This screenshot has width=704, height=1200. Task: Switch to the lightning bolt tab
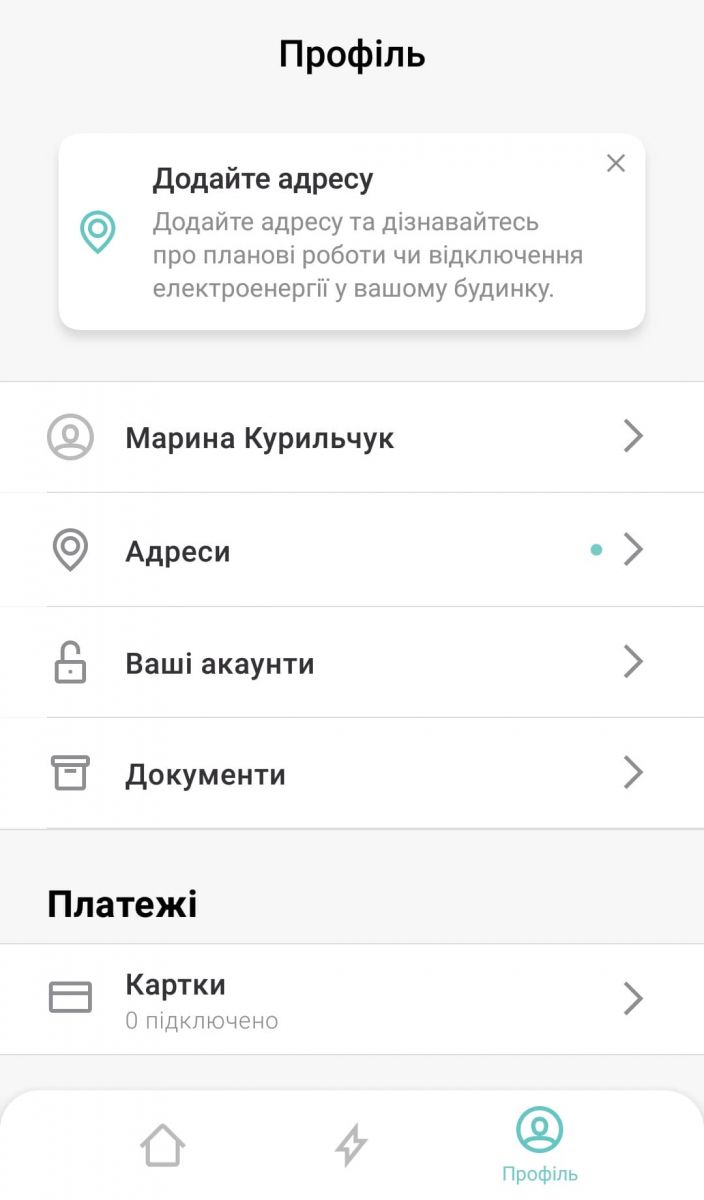(350, 1145)
